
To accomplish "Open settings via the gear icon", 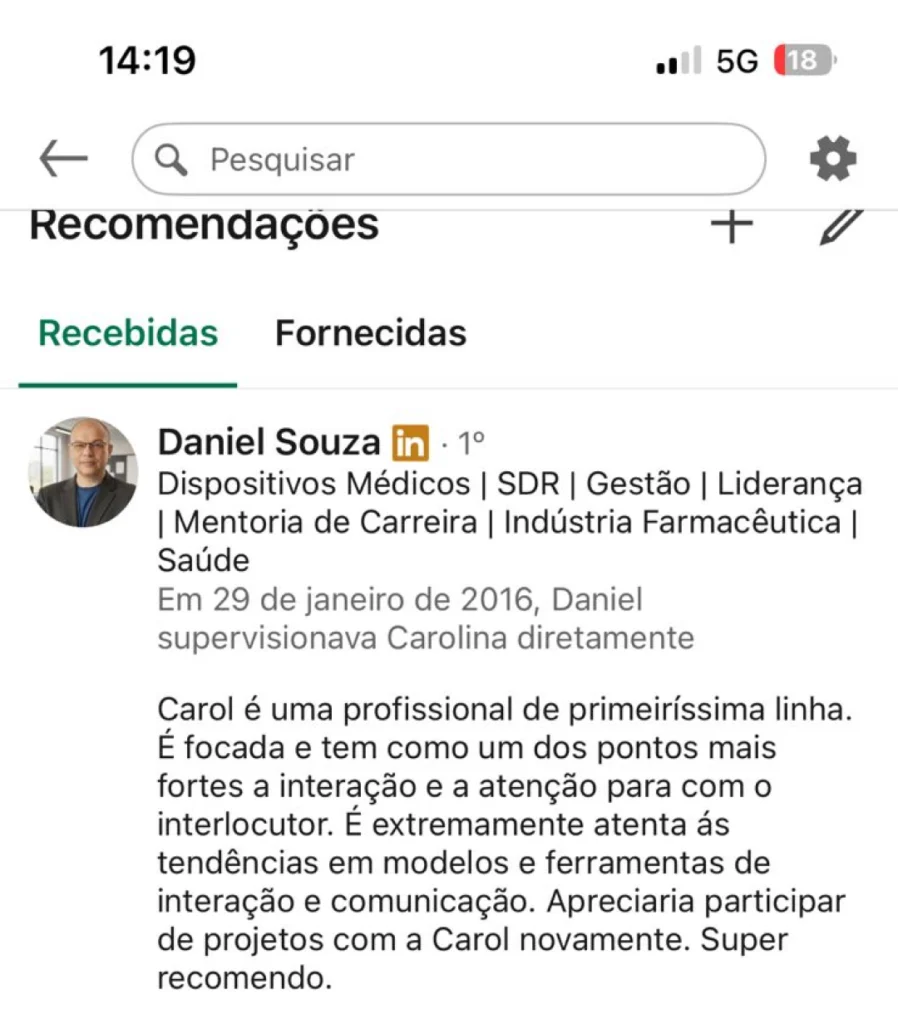I will click(x=833, y=159).
